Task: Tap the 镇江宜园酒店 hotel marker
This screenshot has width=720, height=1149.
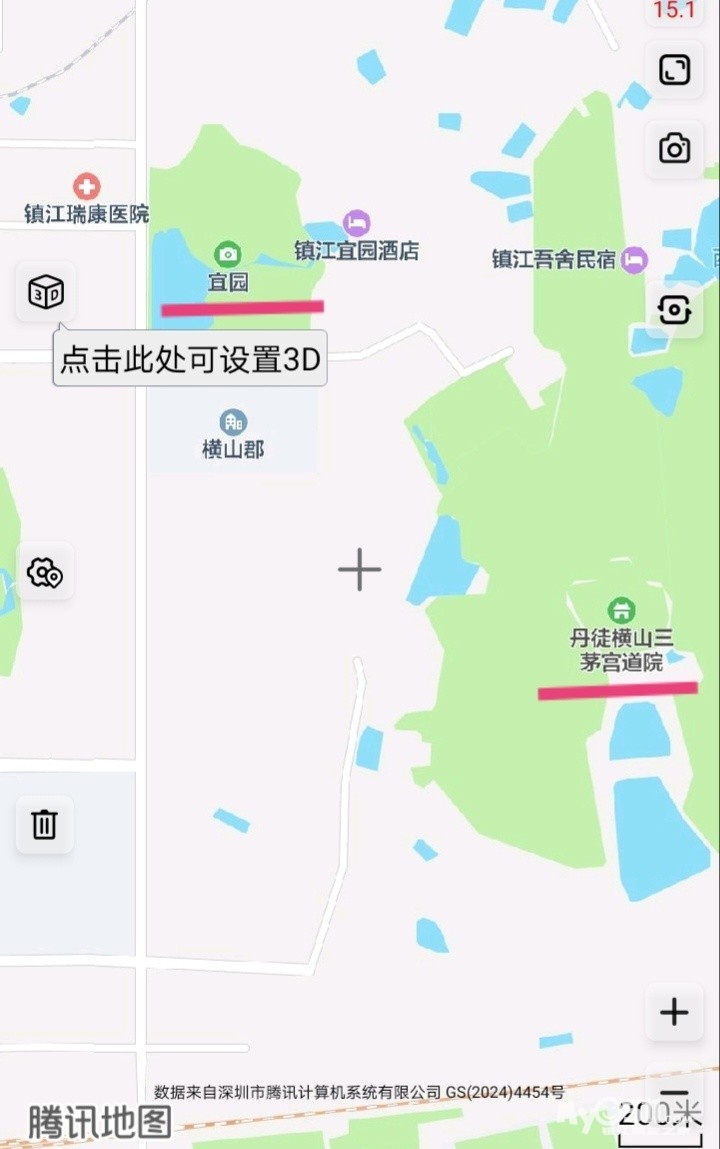Action: (357, 223)
